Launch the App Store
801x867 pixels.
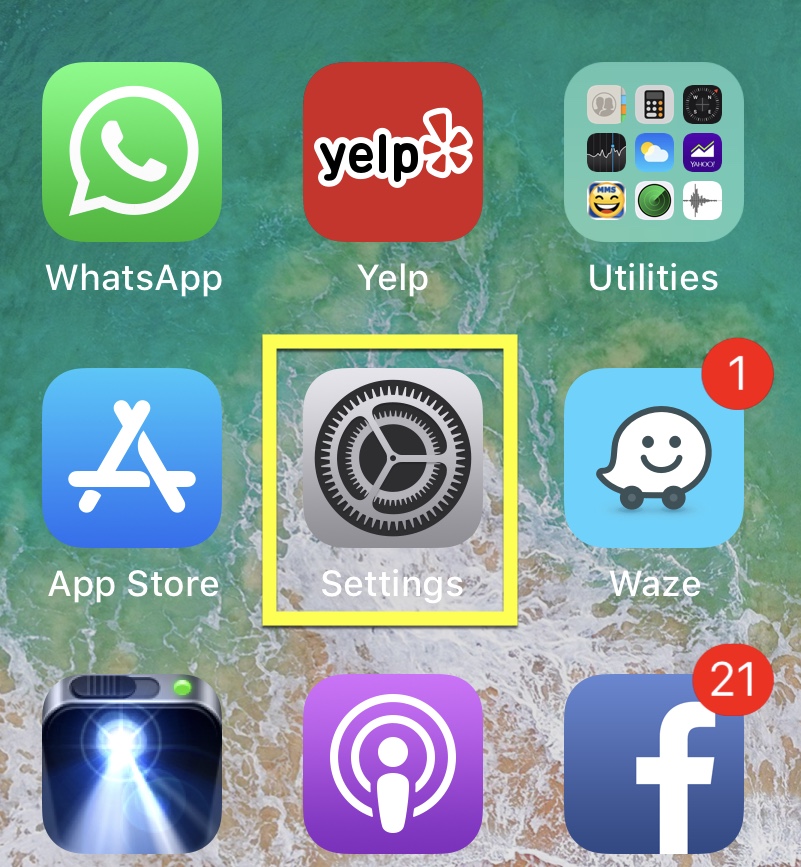pyautogui.click(x=132, y=458)
